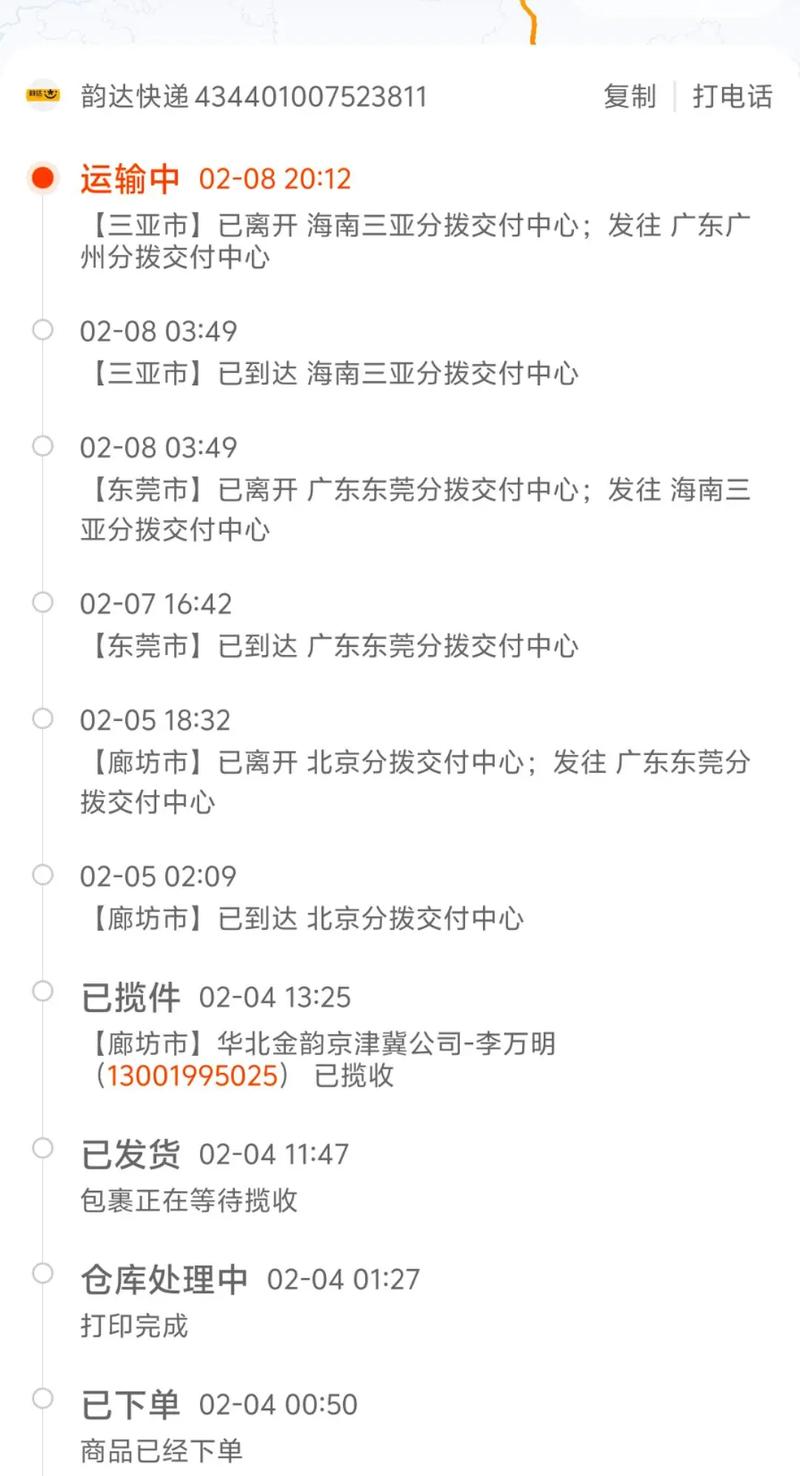Click the timeline dot next to 02-07 16:42 event
Image resolution: width=800 pixels, height=1476 pixels.
point(42,603)
